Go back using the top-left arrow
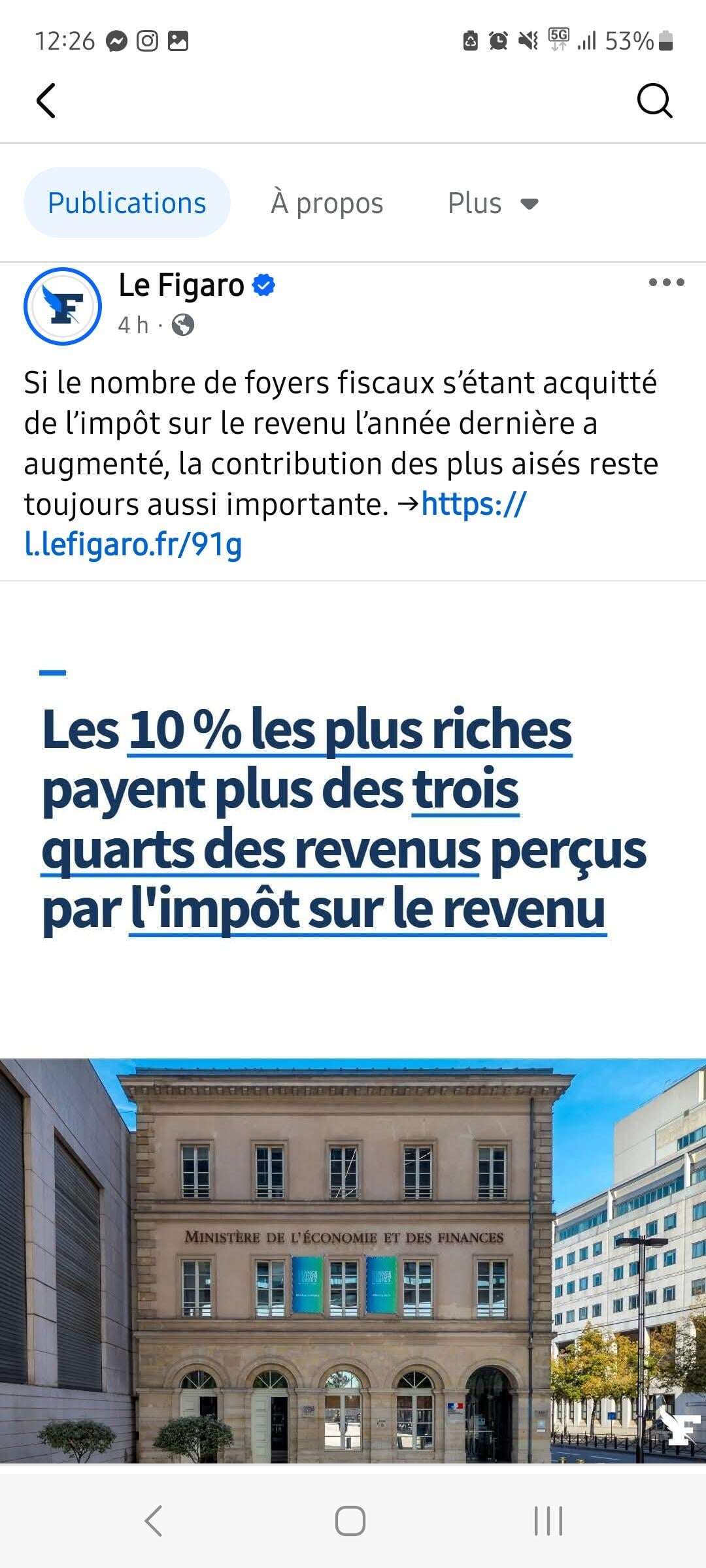706x1568 pixels. coord(46,101)
